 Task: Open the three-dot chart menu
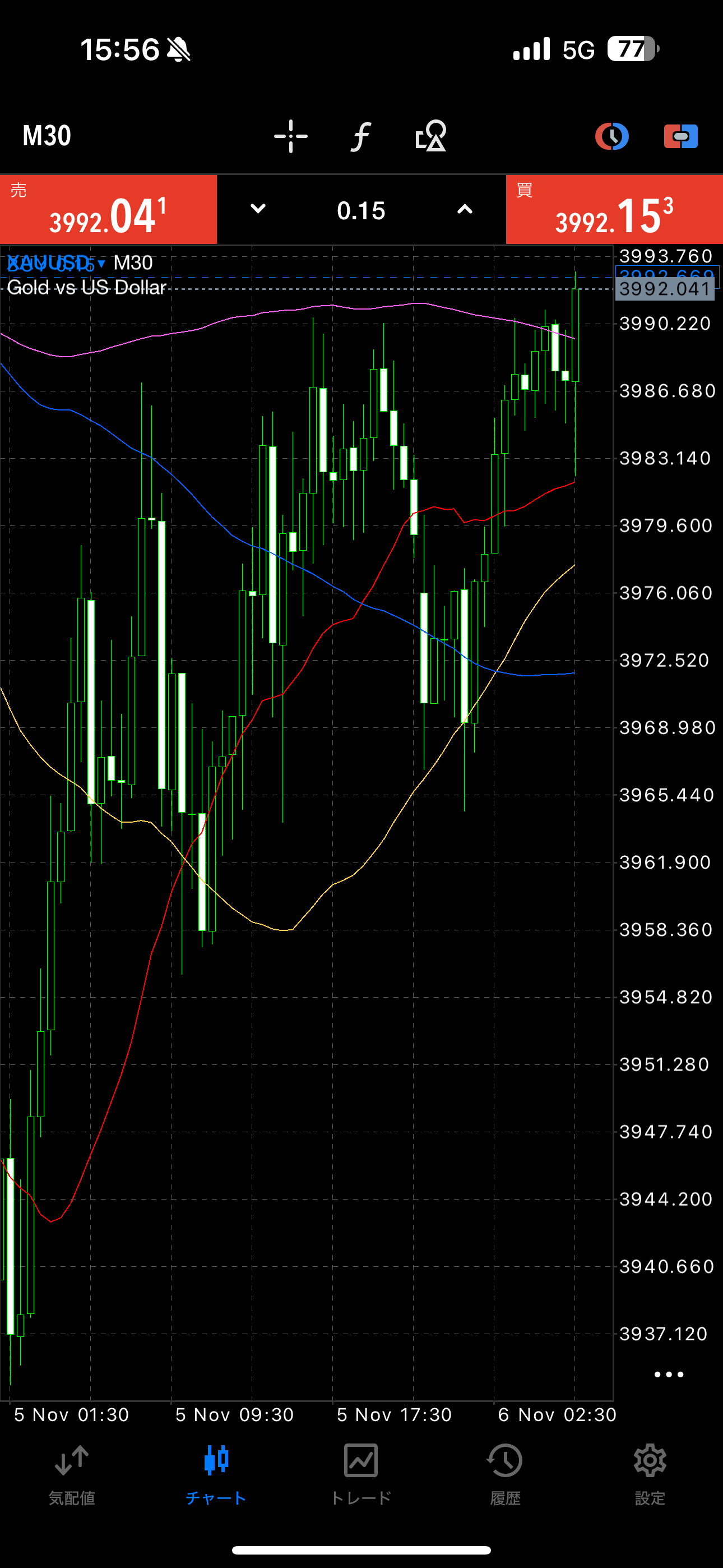click(668, 1374)
